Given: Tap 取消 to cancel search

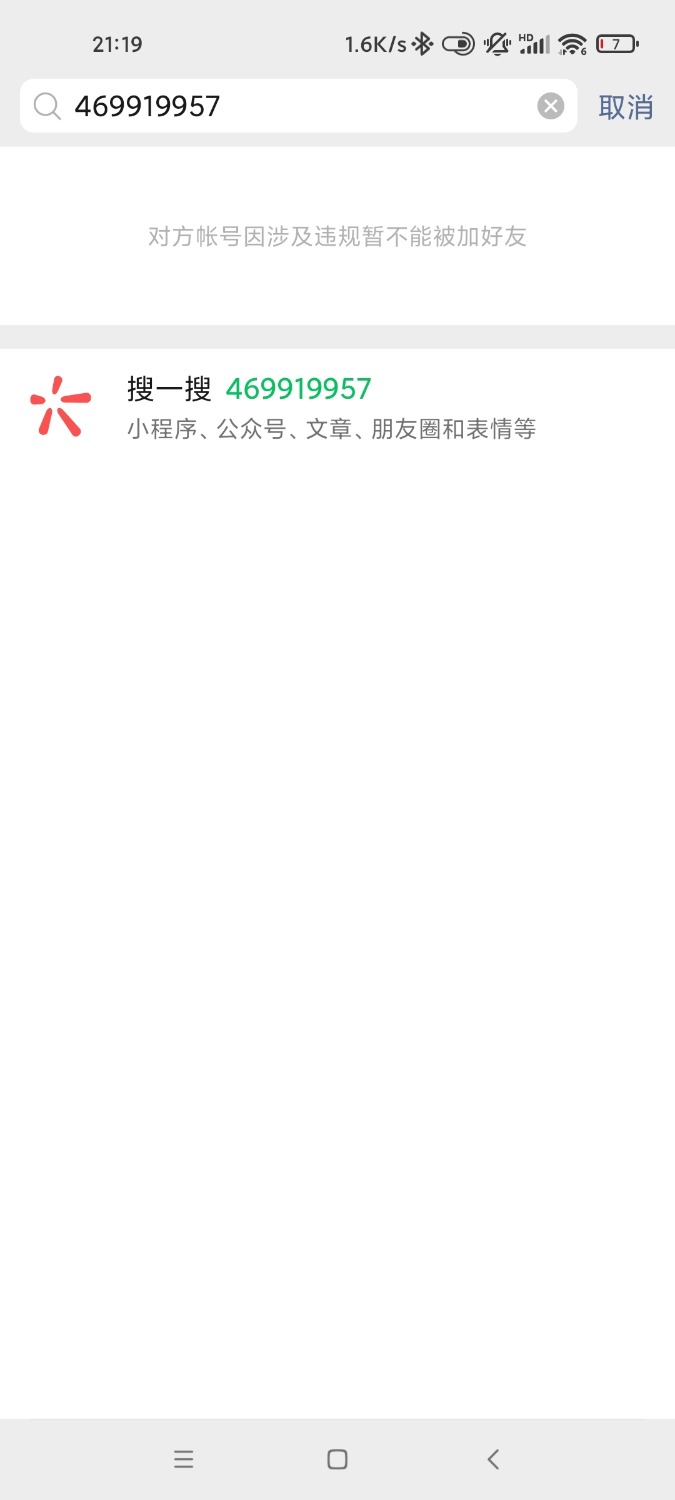Looking at the screenshot, I should click(x=625, y=107).
